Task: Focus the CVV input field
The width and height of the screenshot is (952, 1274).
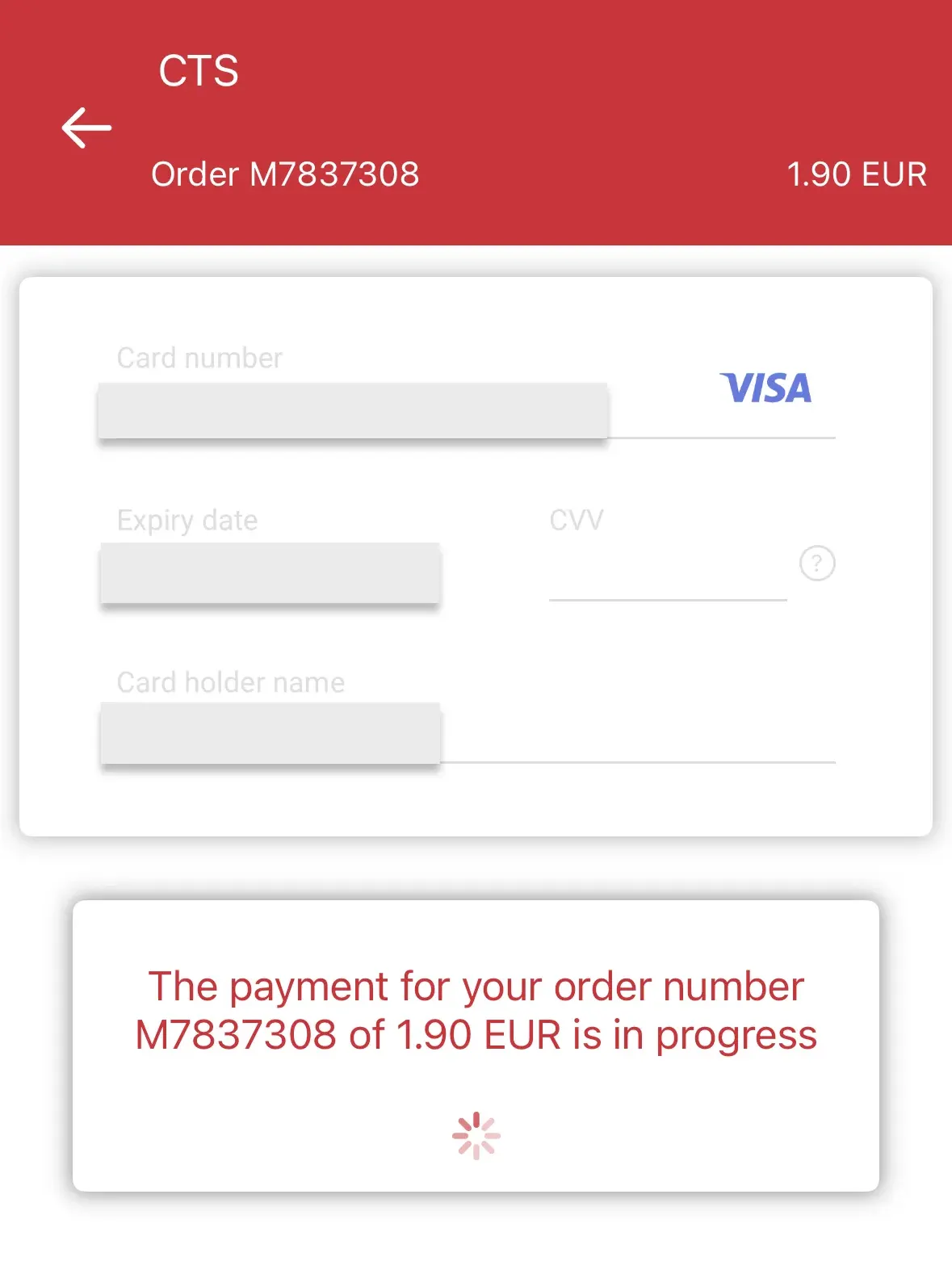Action: tap(667, 572)
